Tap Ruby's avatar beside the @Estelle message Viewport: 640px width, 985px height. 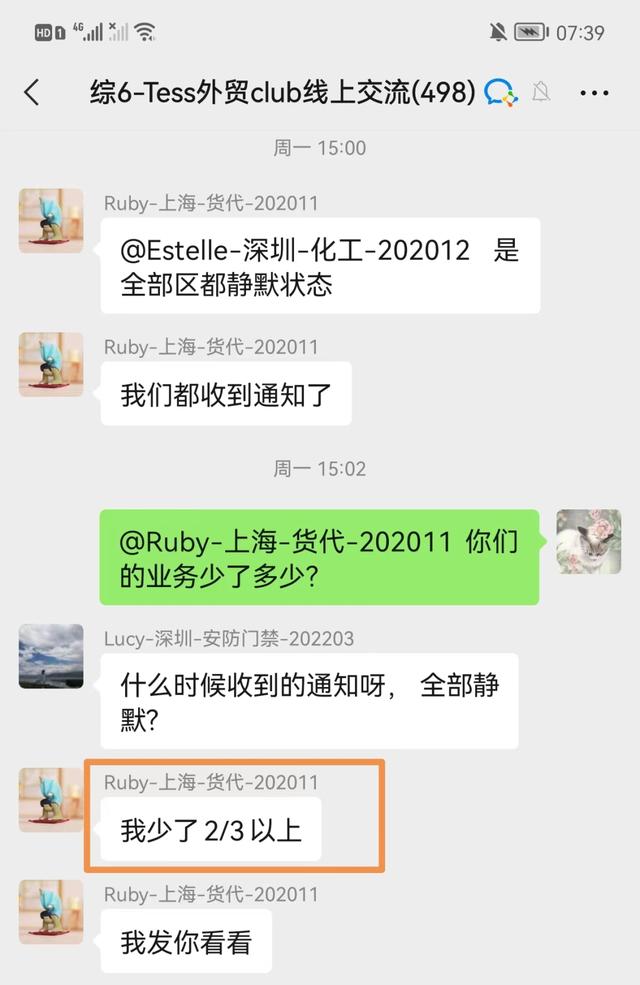point(51,221)
